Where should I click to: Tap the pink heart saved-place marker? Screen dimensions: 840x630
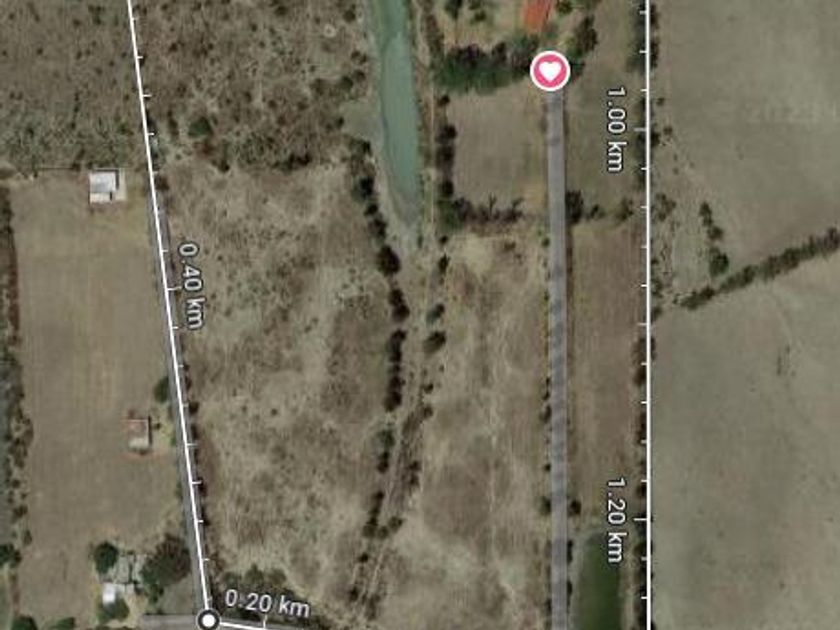tap(549, 71)
